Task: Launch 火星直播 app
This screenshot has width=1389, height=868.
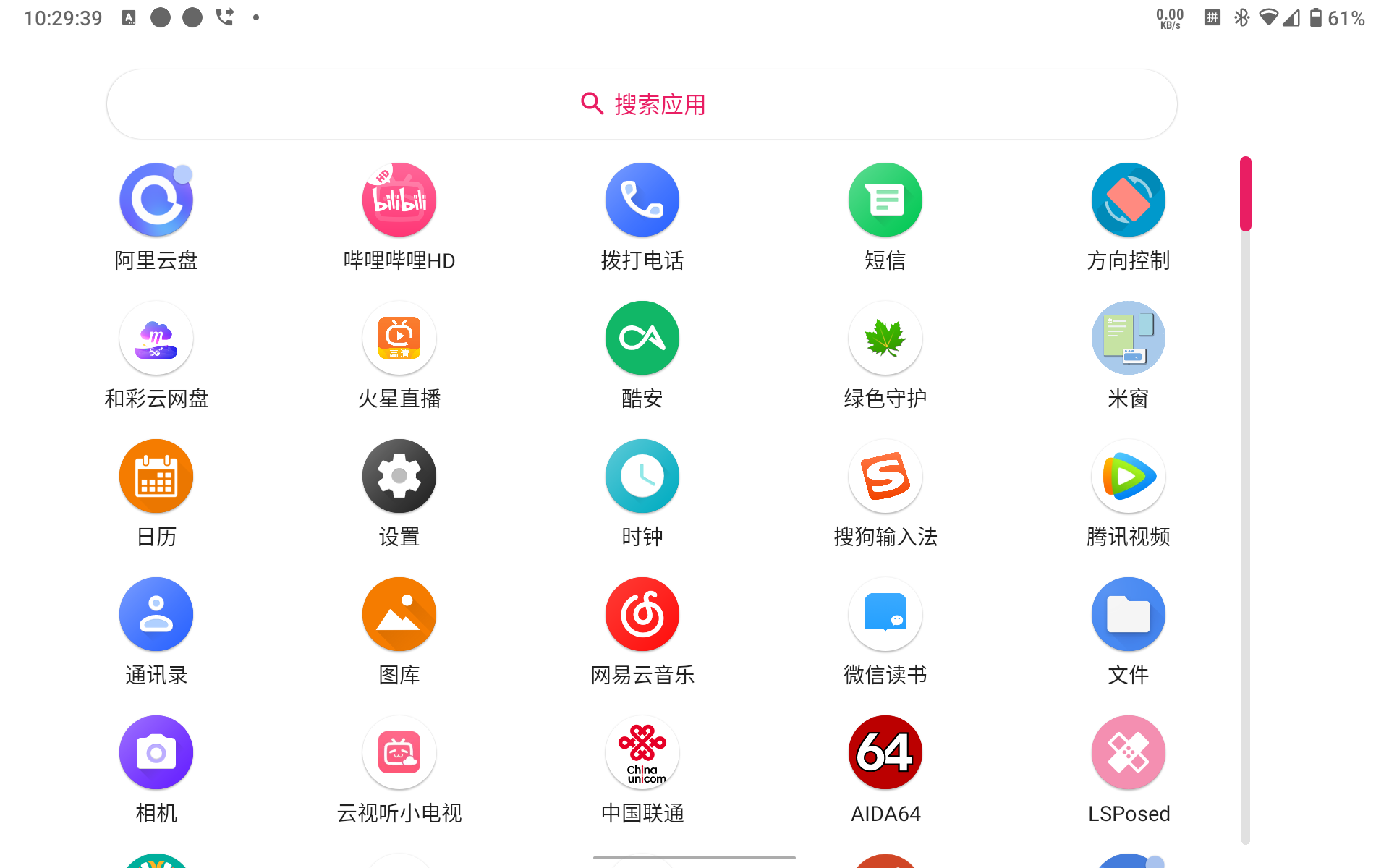Action: click(x=399, y=339)
